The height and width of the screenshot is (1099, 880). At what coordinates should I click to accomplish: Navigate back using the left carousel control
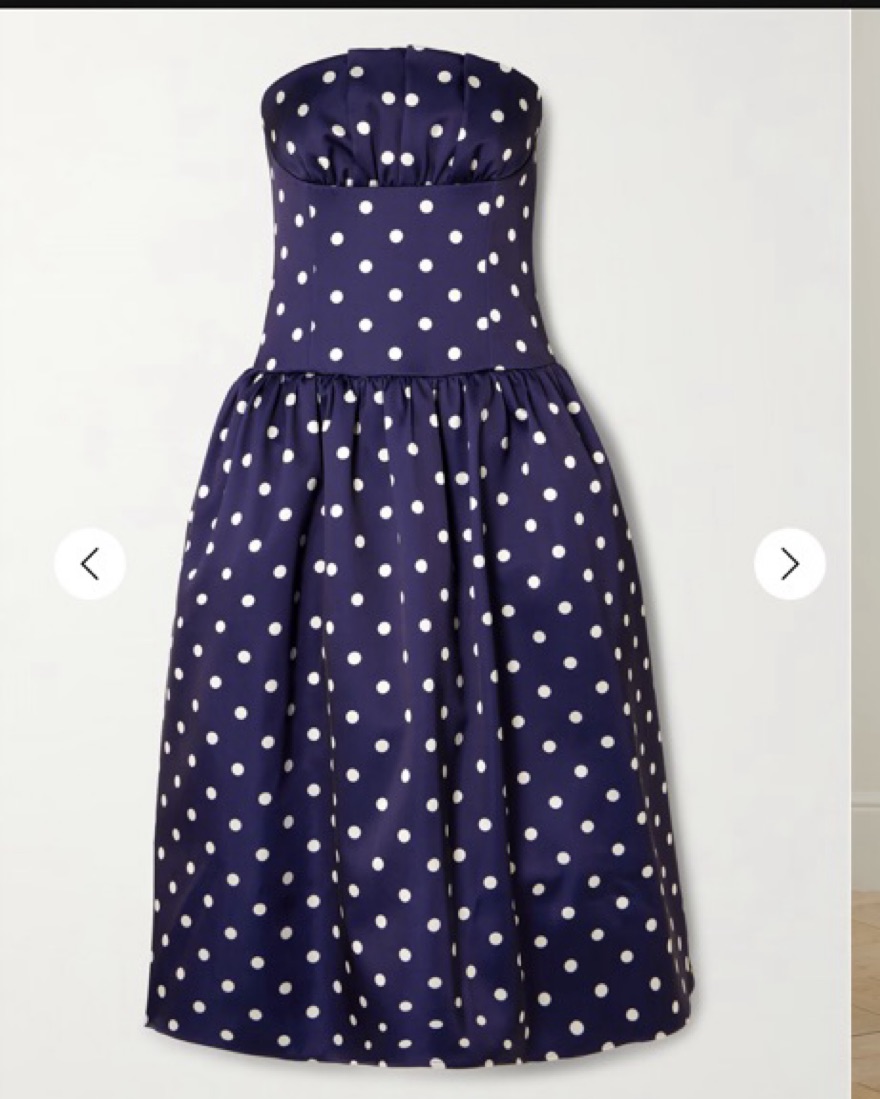tap(88, 563)
